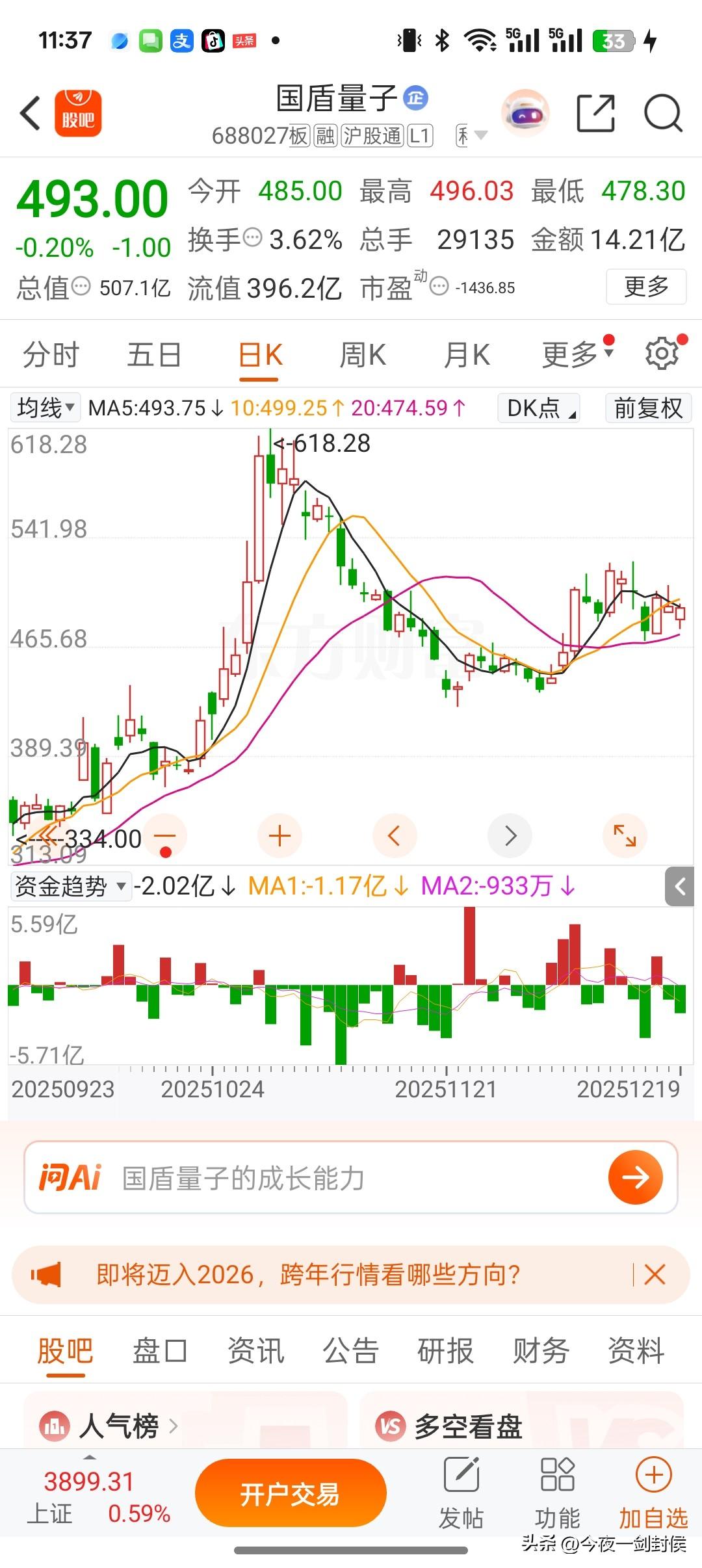This screenshot has height=1568, width=702.
Task: Dismiss the 2026 跨年行情 banner
Action: (655, 1275)
